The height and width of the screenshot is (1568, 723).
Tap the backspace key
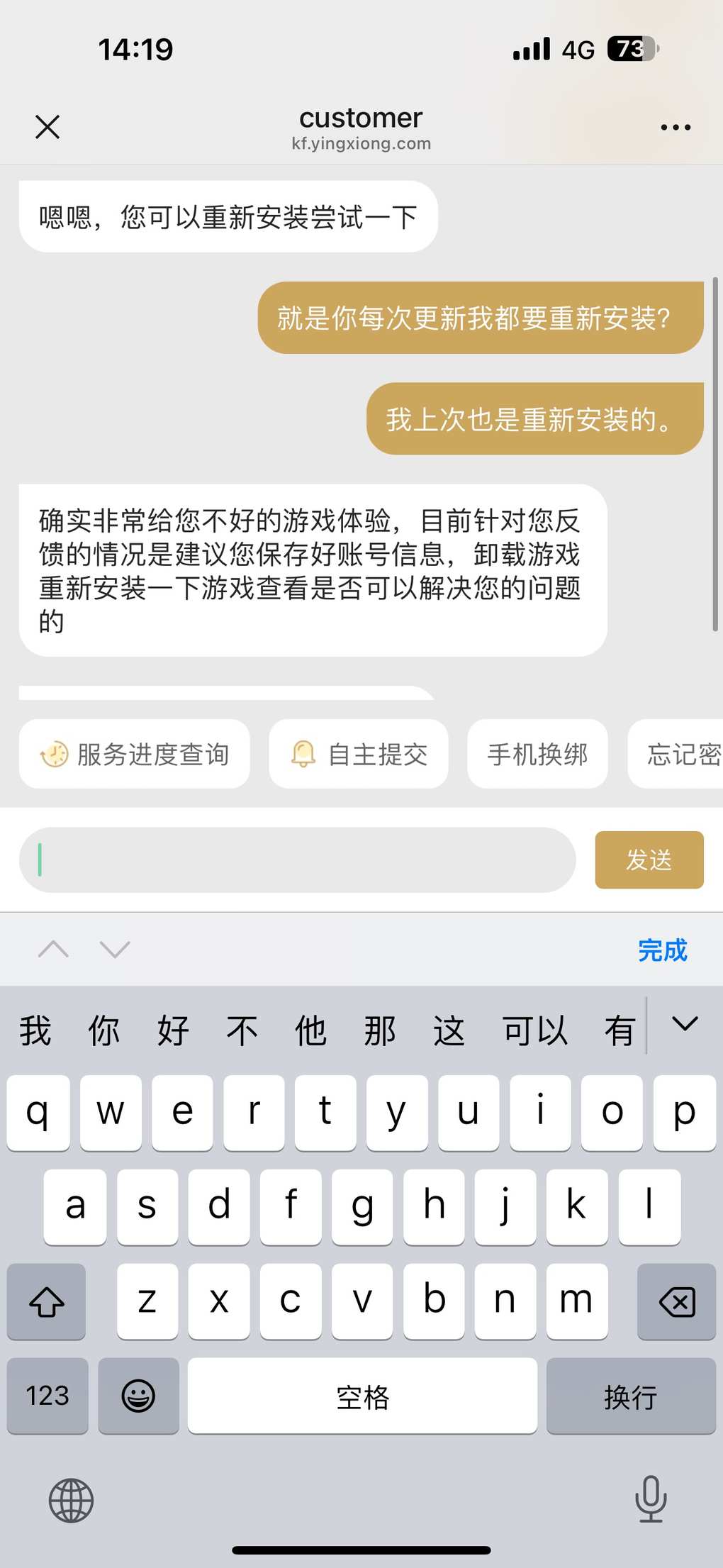pos(676,1301)
